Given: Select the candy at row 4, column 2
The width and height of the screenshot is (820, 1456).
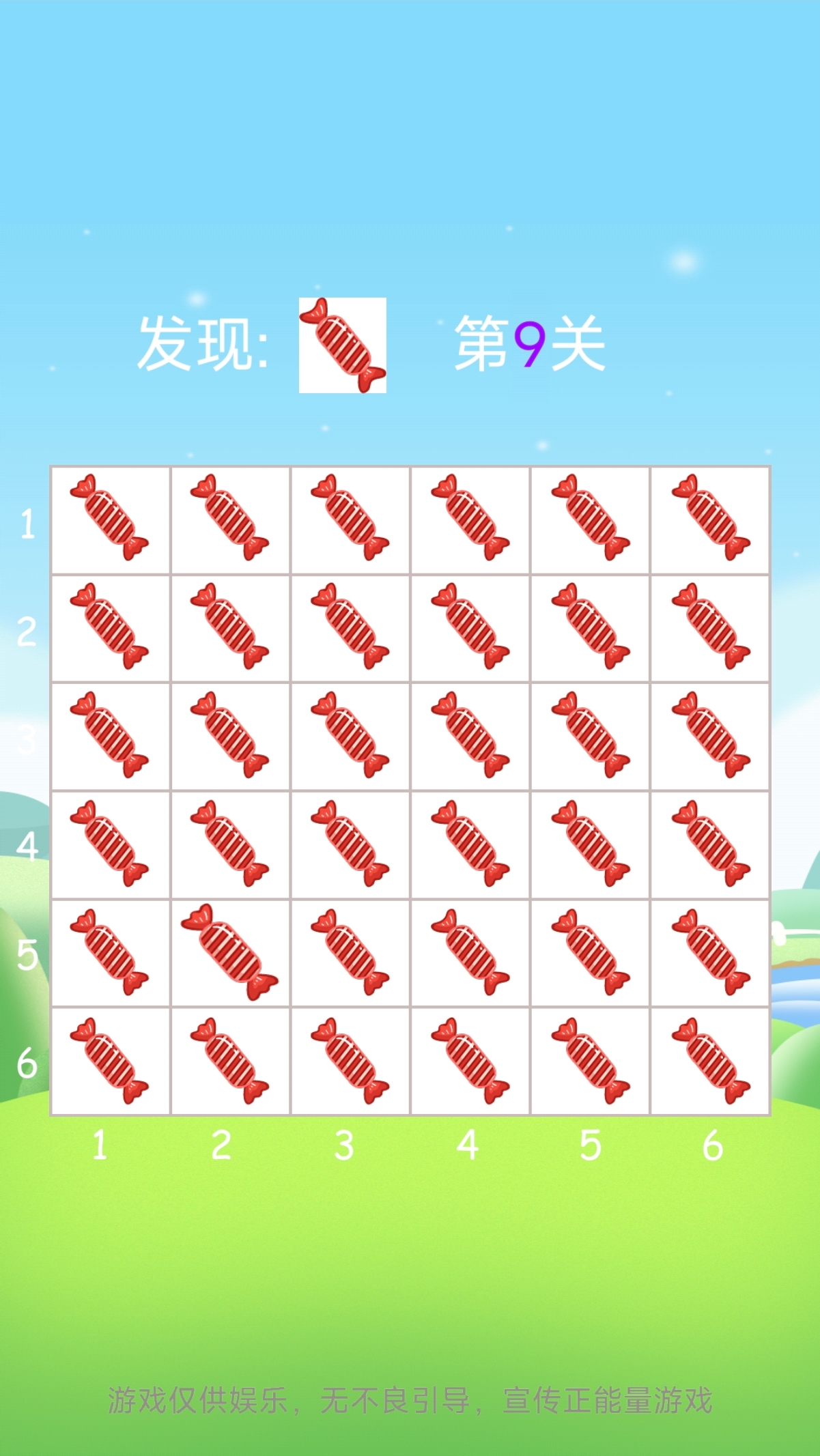Looking at the screenshot, I should pos(230,844).
